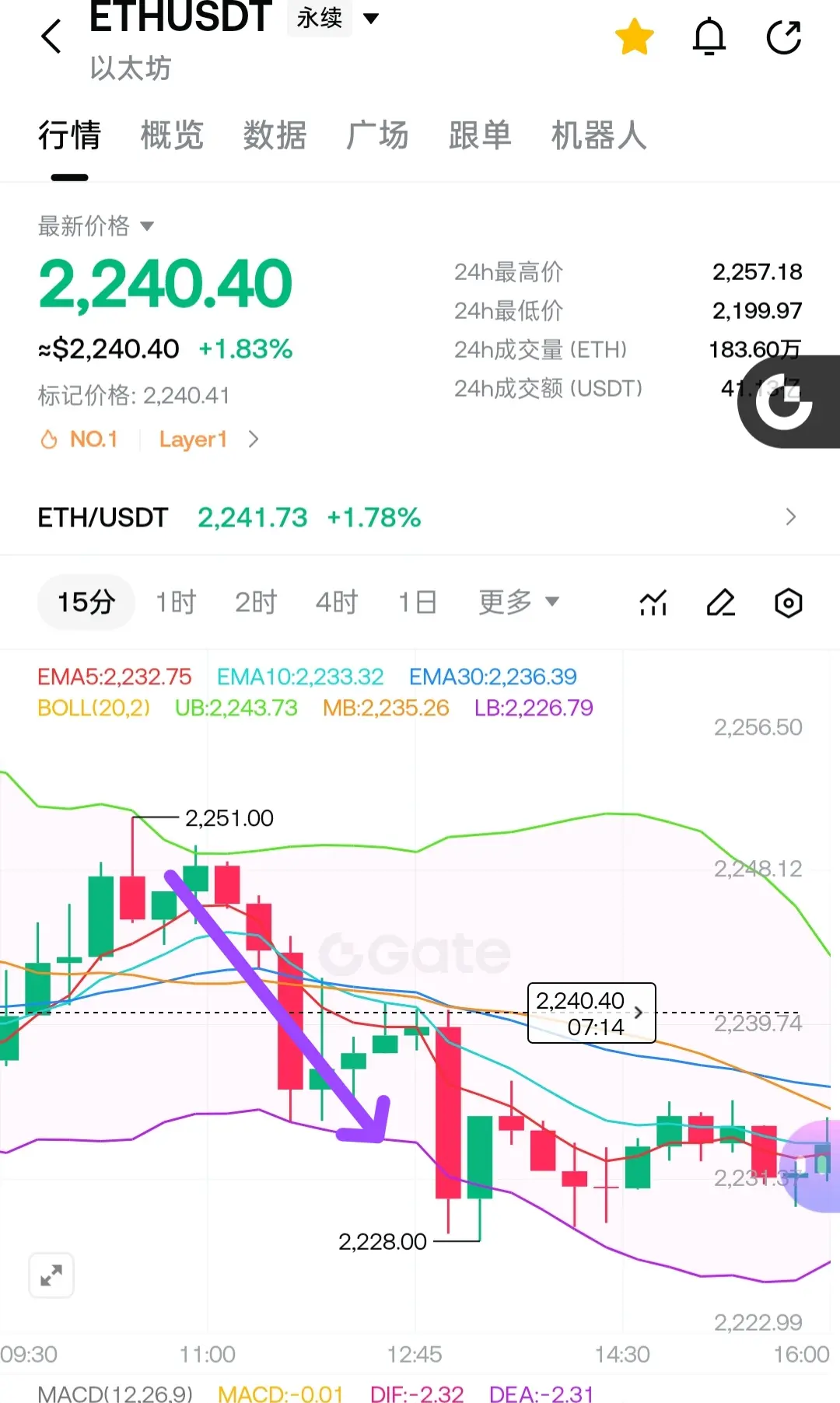Toggle the favorite star
The width and height of the screenshot is (840, 1403).
(634, 37)
